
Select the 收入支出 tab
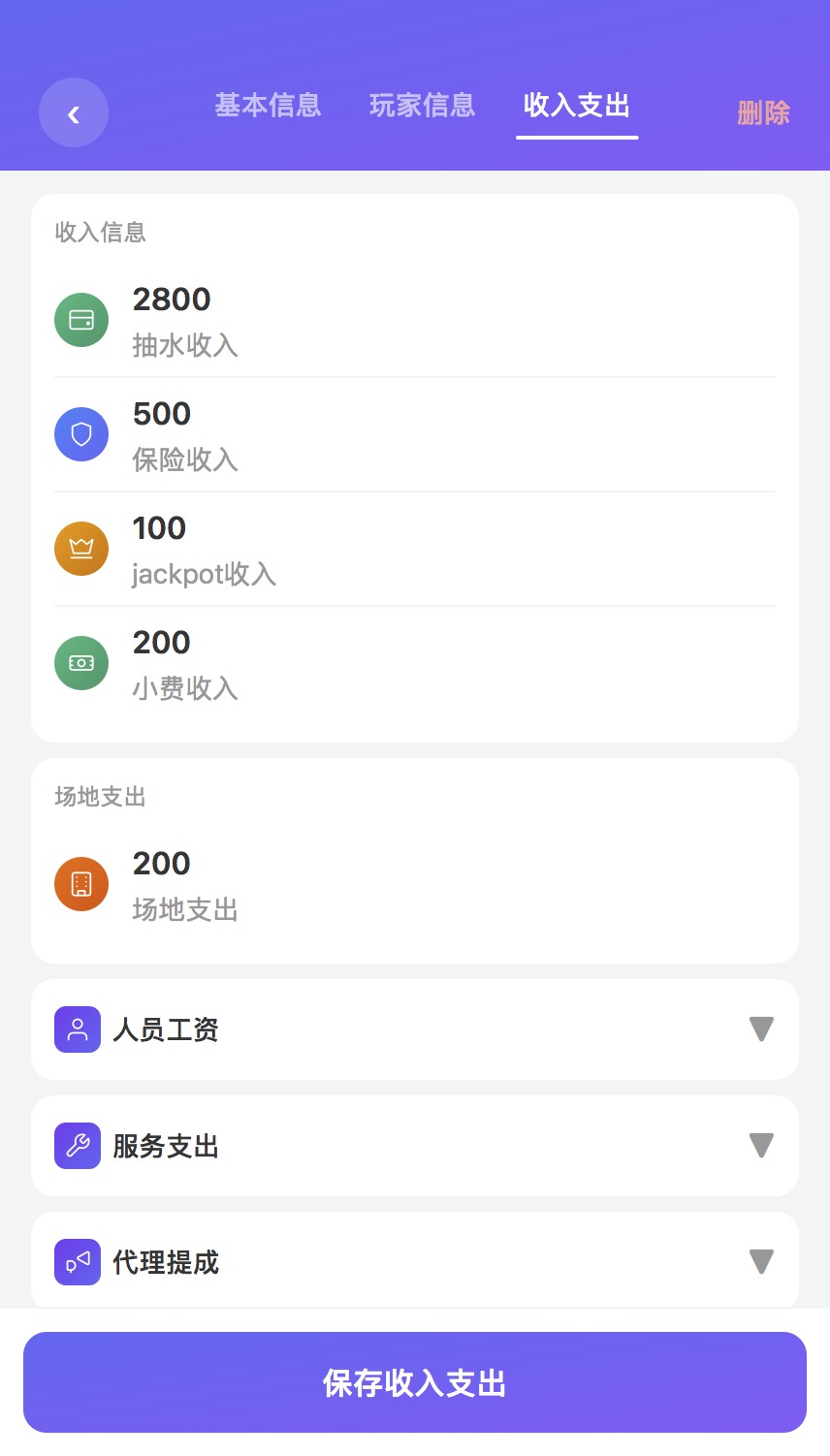(577, 106)
